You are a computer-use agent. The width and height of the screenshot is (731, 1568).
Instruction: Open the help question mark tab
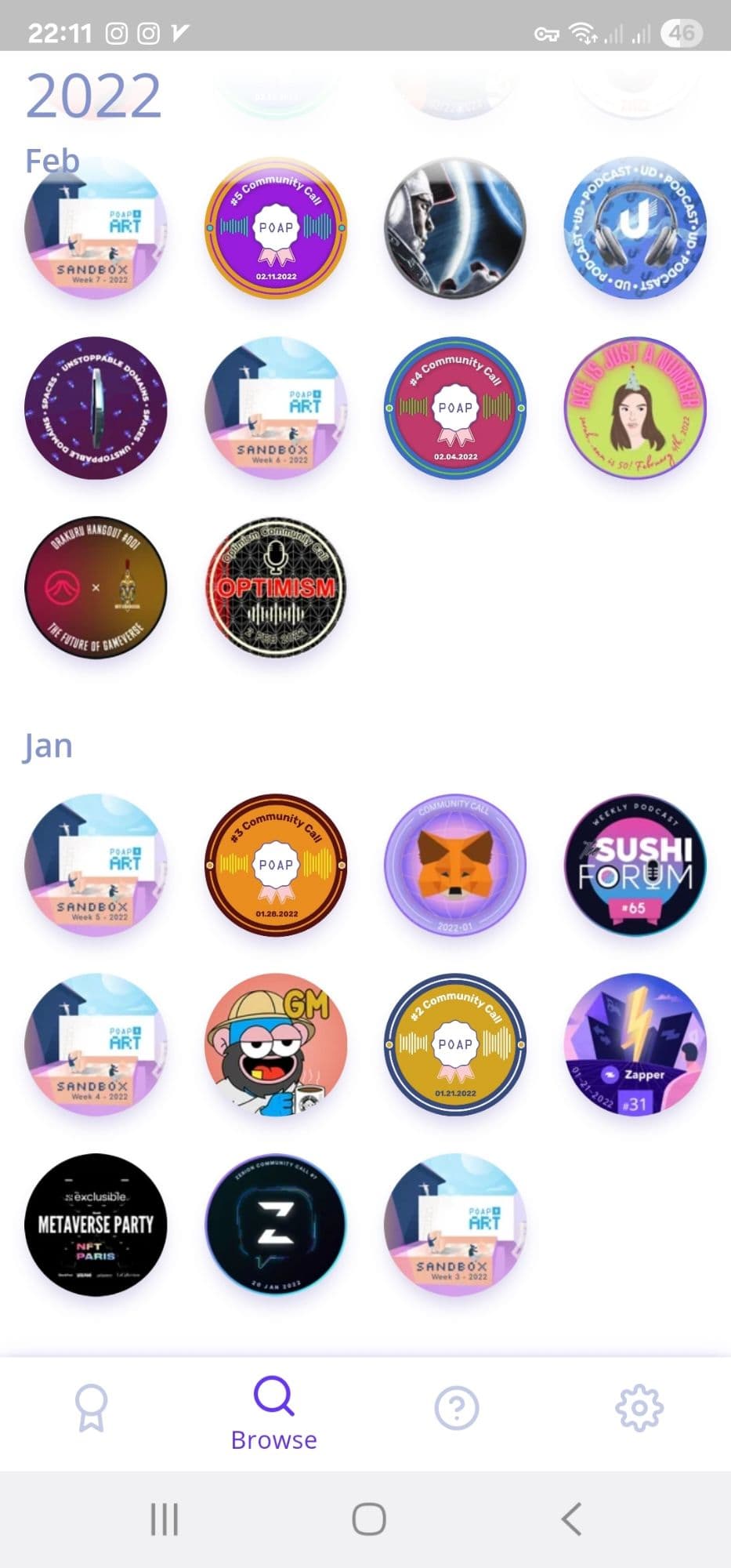[x=457, y=1408]
